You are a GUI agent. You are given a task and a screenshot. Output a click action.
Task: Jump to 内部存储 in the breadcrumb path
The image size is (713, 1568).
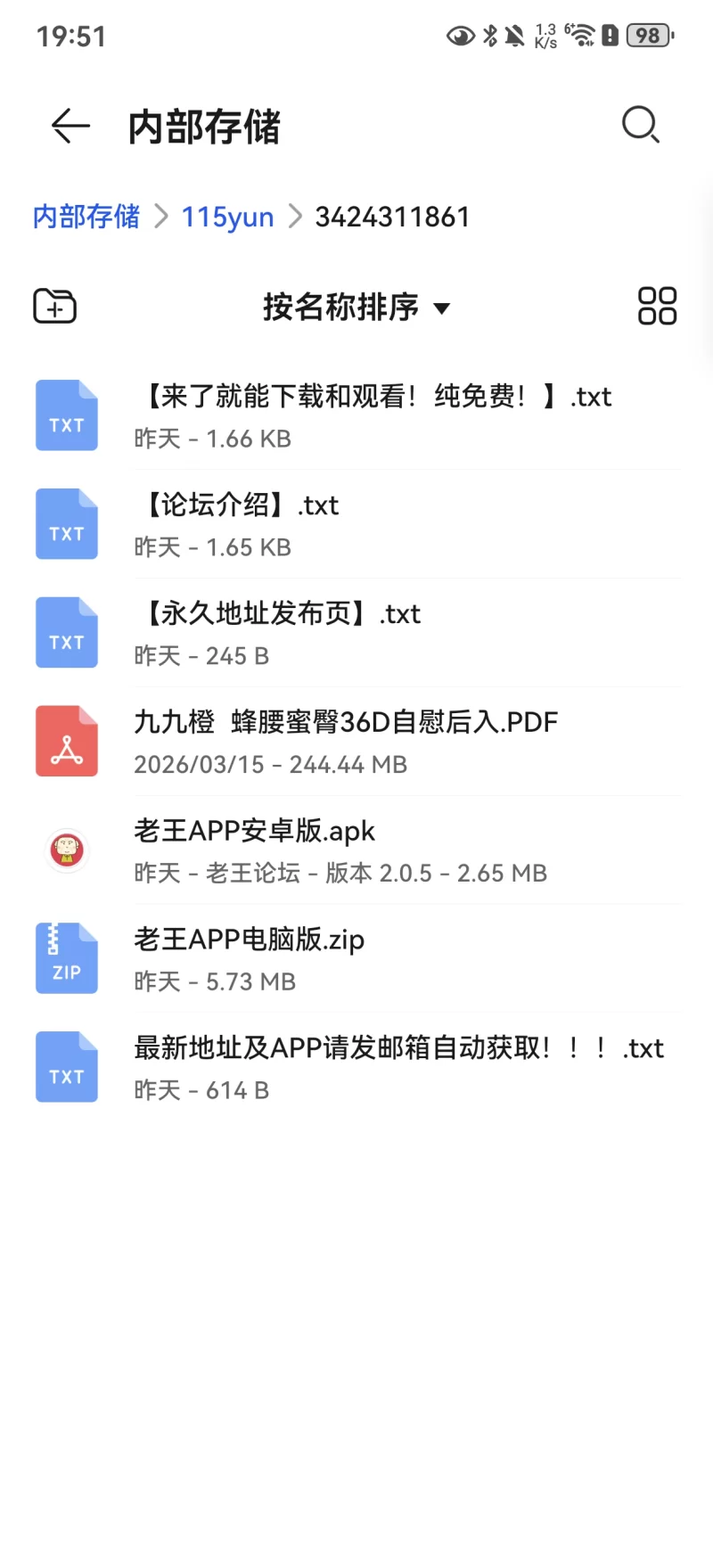86,217
